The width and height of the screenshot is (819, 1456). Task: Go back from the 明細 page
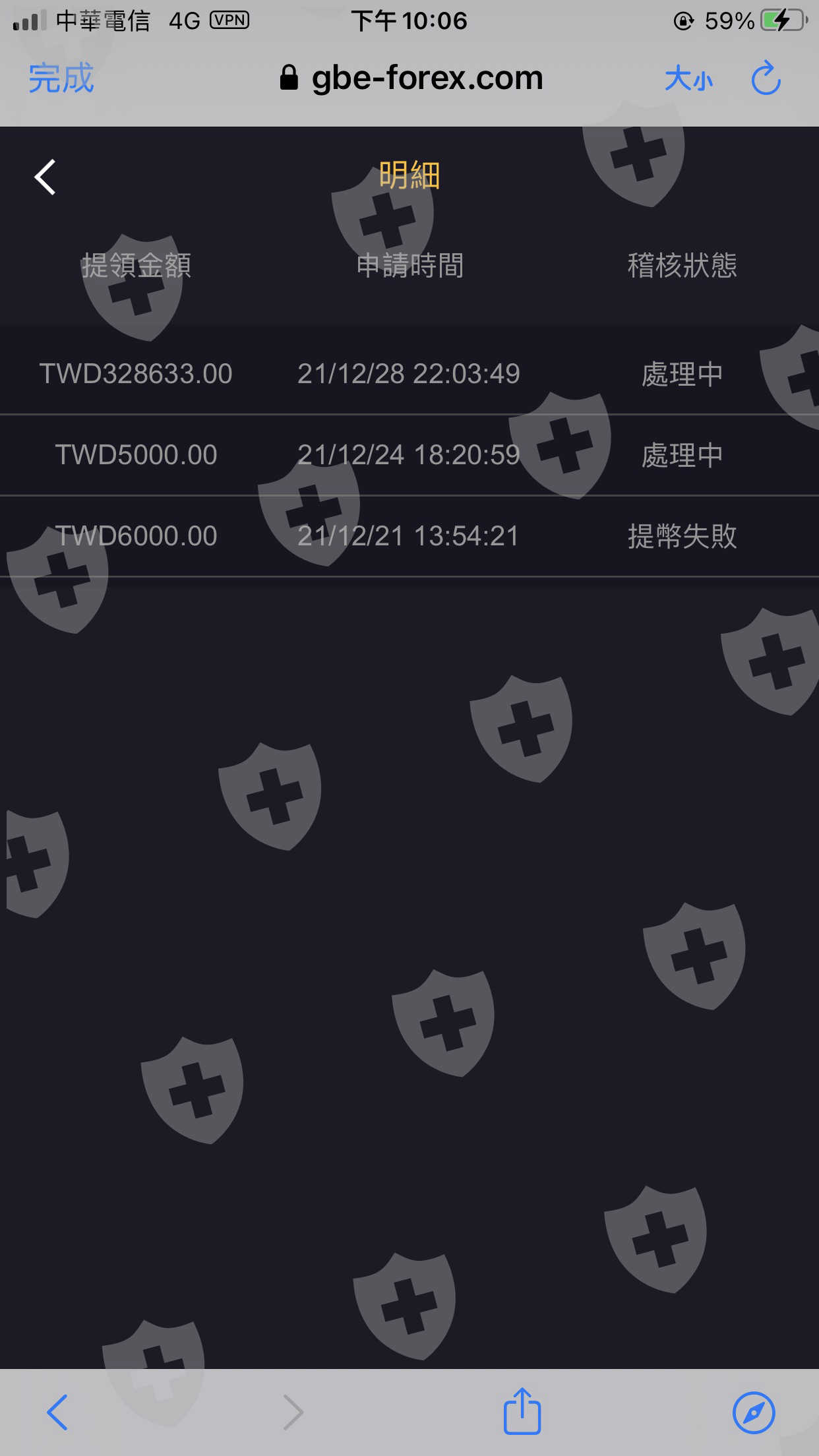tap(45, 177)
